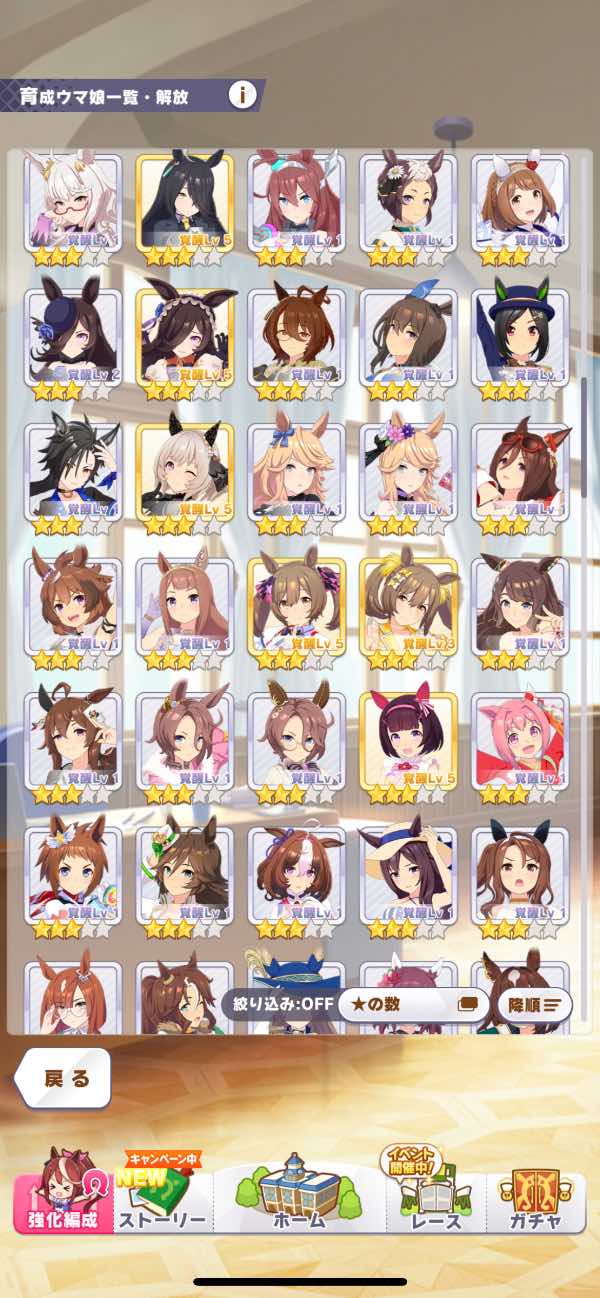Toggle the 降順 sort order button
Screen dimensions: 600x1298
[534, 1004]
